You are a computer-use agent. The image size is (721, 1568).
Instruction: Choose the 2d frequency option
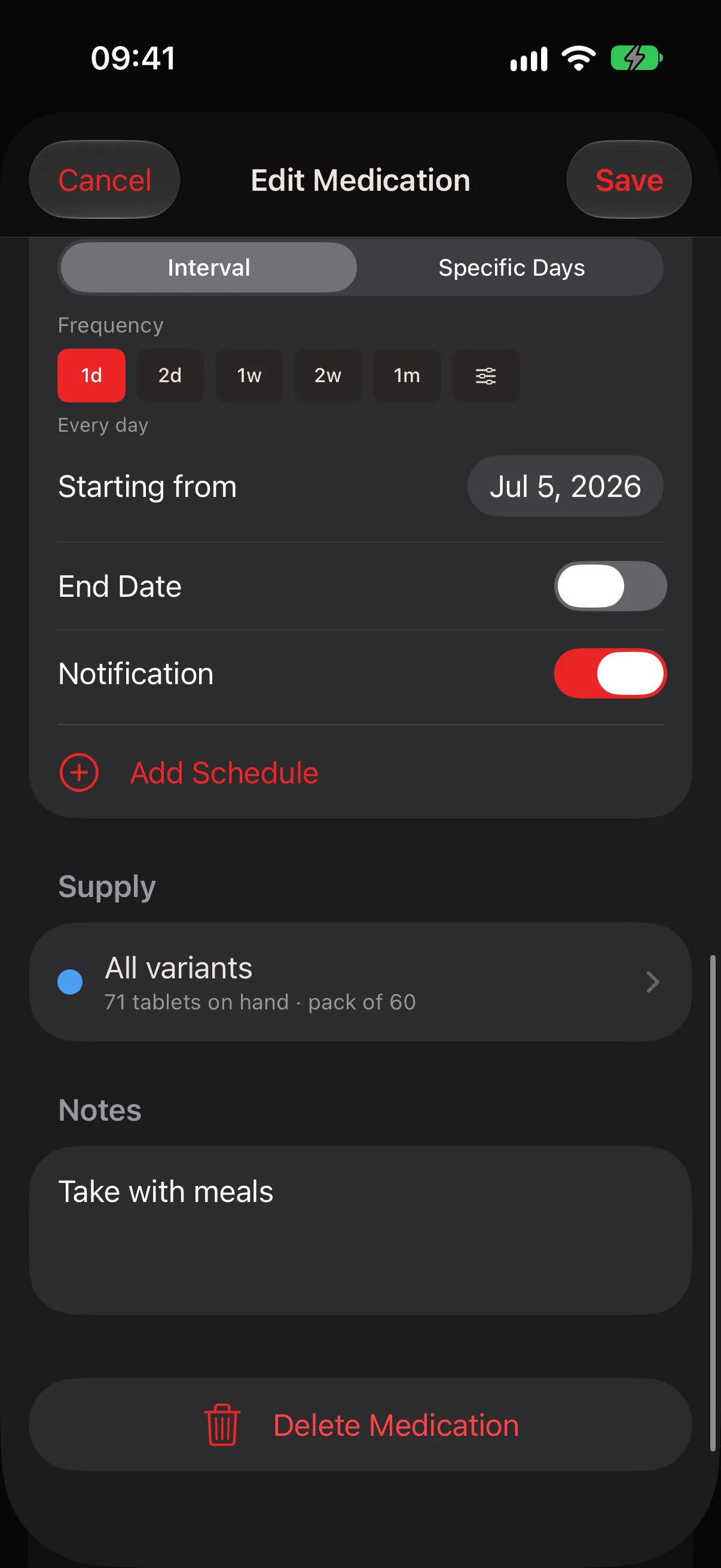[x=170, y=376]
